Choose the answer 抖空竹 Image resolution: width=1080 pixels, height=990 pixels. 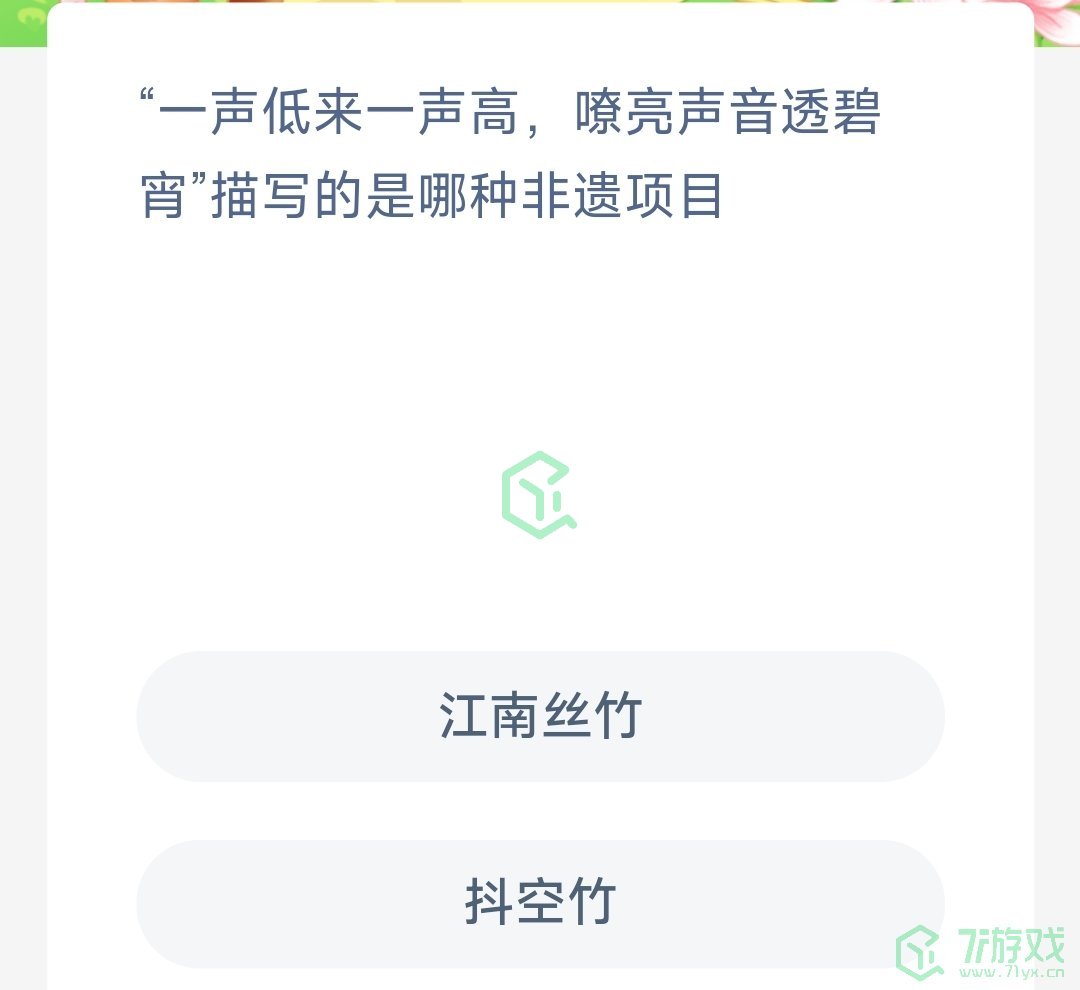[540, 902]
